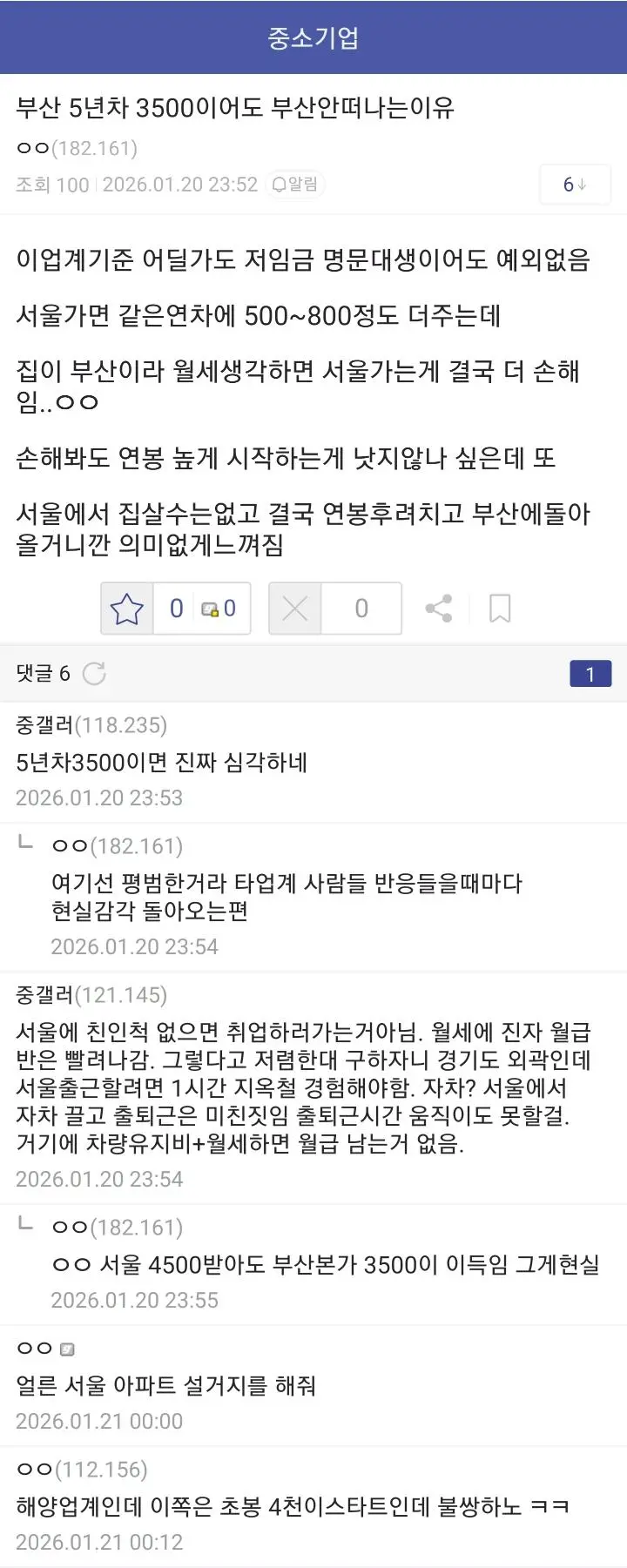Image resolution: width=627 pixels, height=1568 pixels.
Task: Select the comment about 서울 아파트 설거지
Action: (x=165, y=1385)
